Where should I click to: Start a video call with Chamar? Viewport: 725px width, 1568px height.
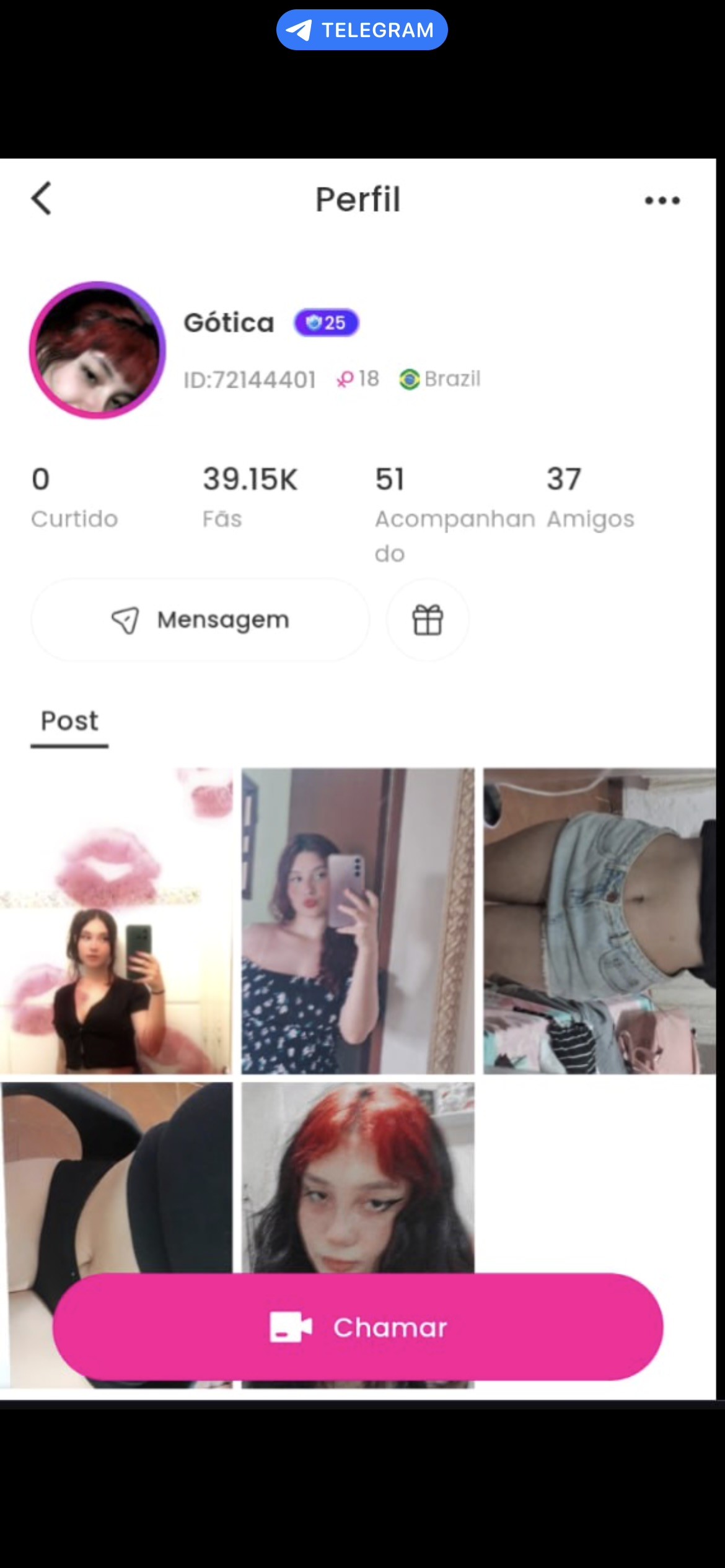358,1327
